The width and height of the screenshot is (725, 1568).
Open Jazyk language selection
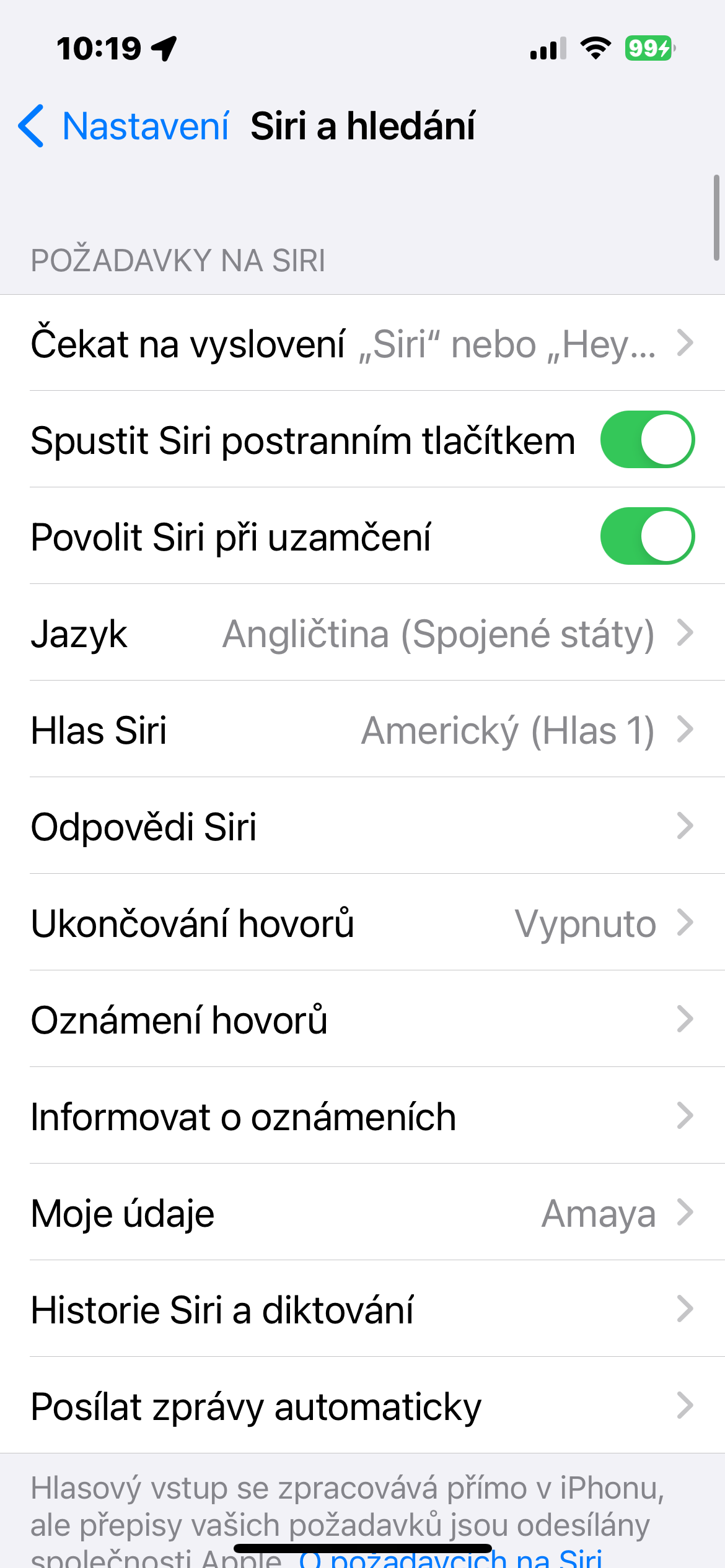[x=362, y=633]
